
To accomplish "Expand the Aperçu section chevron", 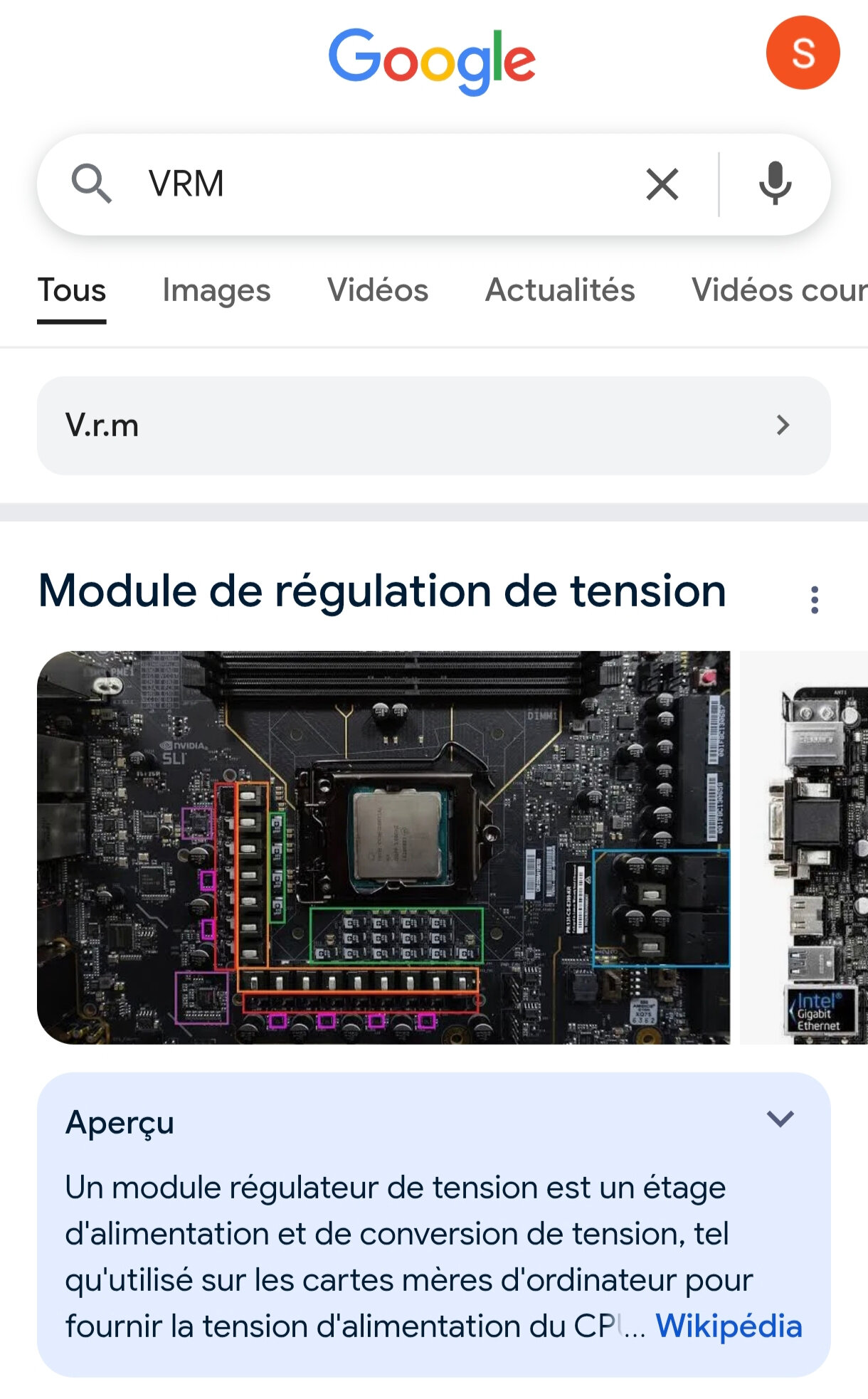I will (780, 1119).
